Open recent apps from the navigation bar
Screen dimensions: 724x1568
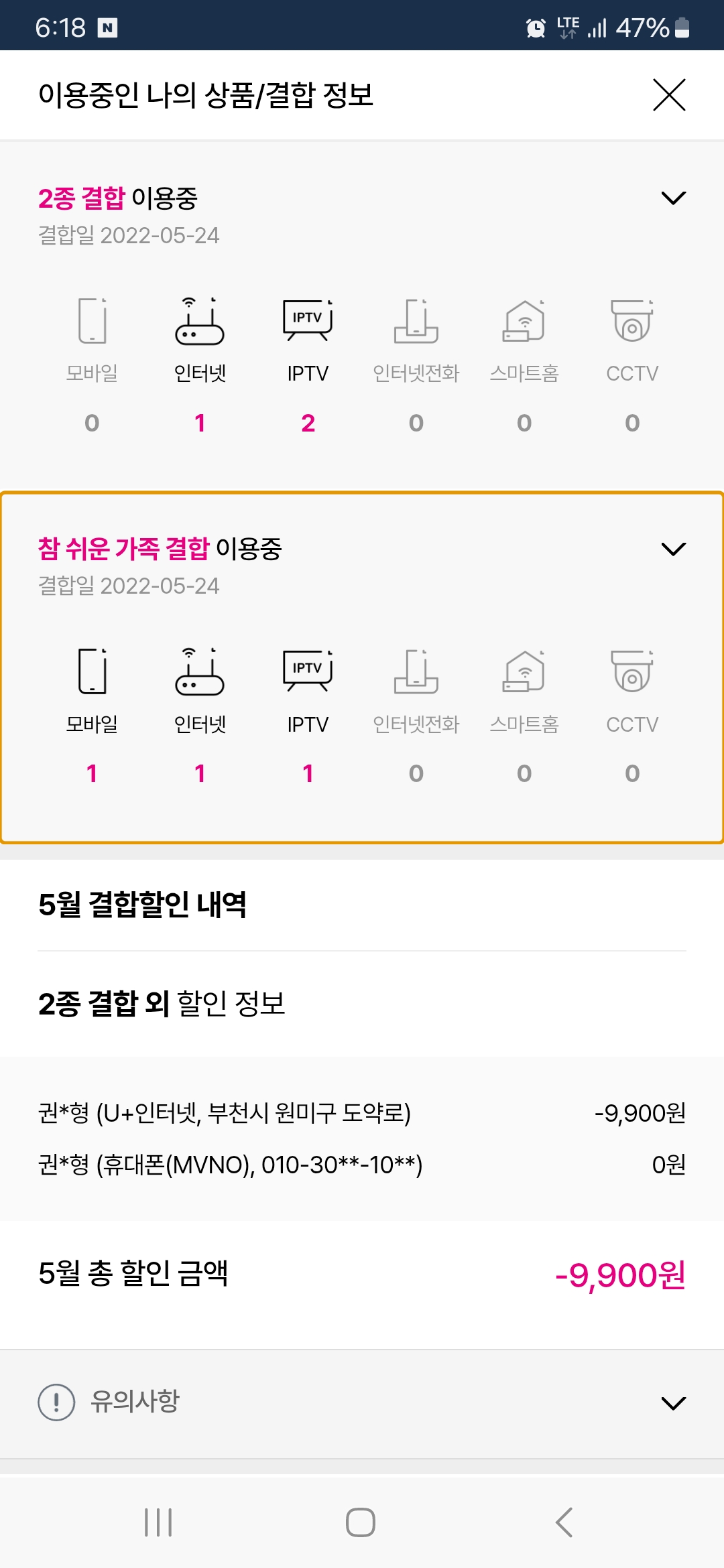coord(159,1522)
